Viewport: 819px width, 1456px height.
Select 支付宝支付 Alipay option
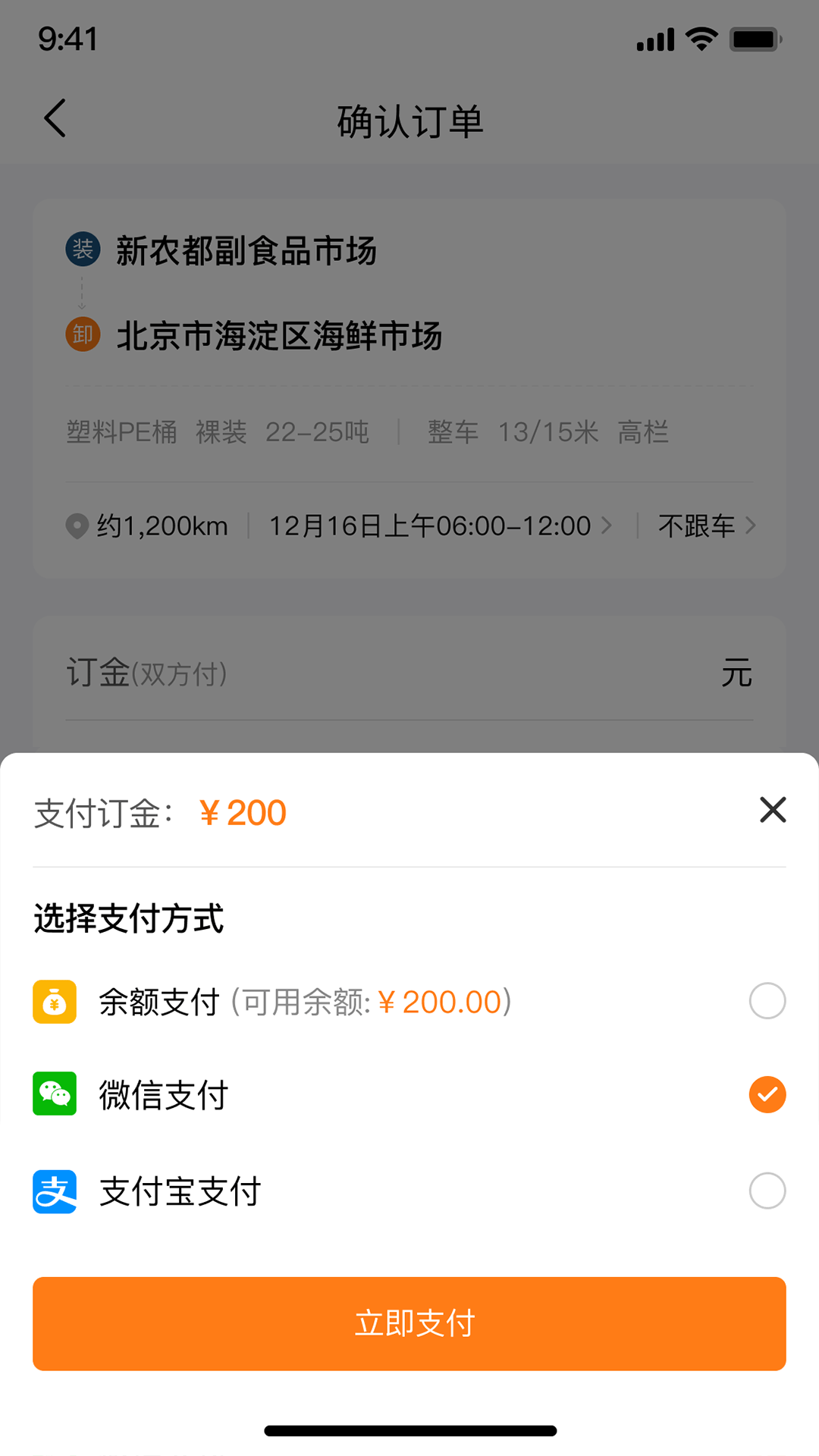pos(767,1191)
